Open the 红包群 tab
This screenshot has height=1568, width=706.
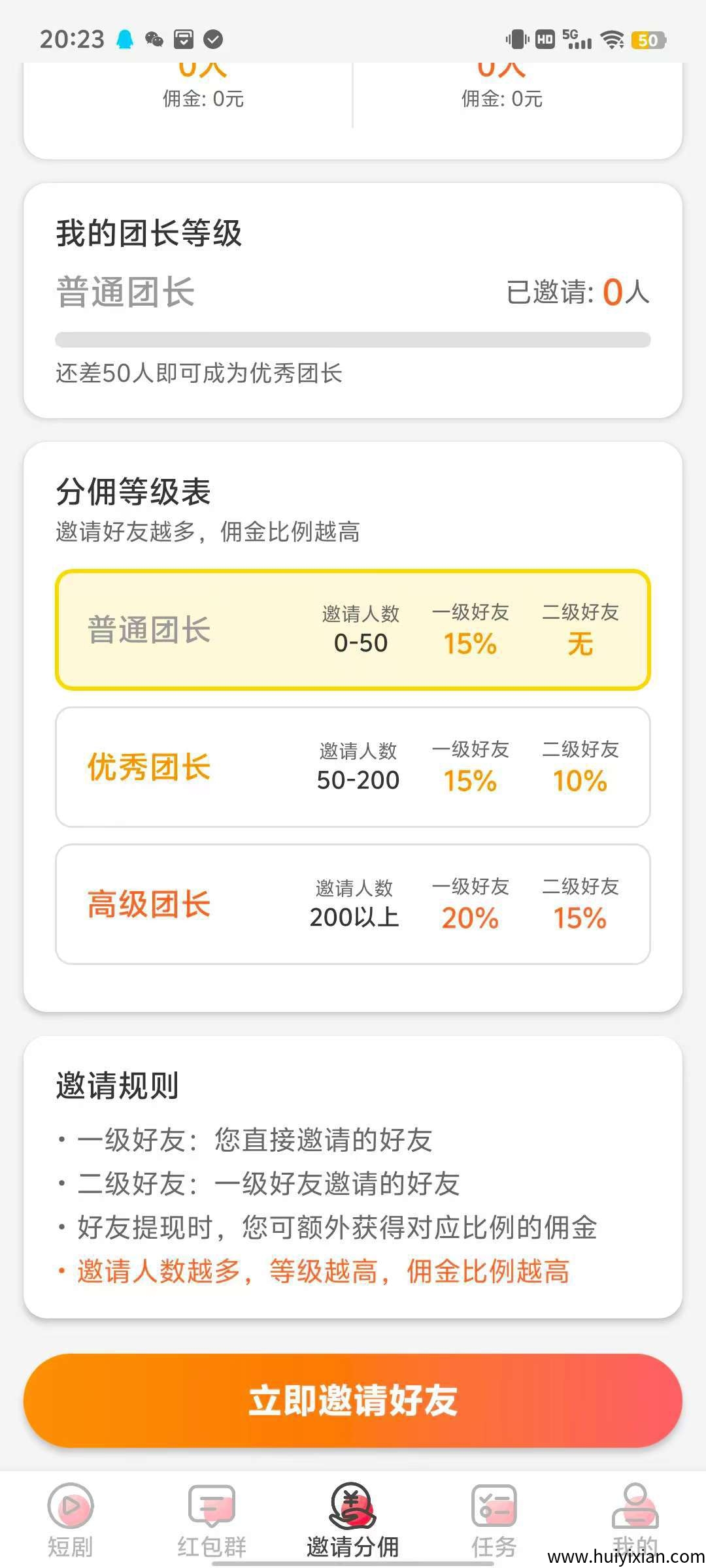(x=212, y=1520)
